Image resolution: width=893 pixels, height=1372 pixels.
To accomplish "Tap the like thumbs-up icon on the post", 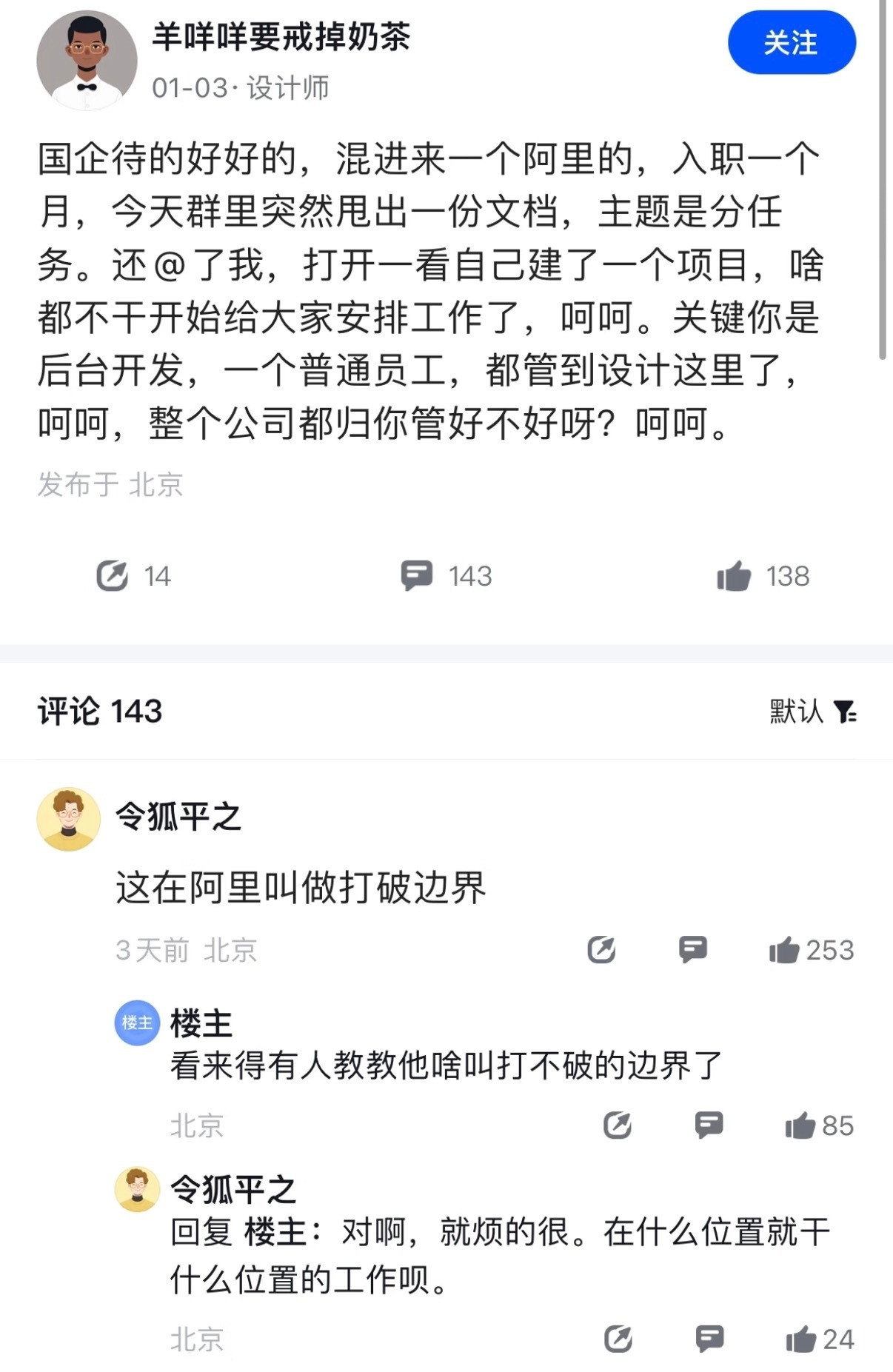I will [733, 575].
